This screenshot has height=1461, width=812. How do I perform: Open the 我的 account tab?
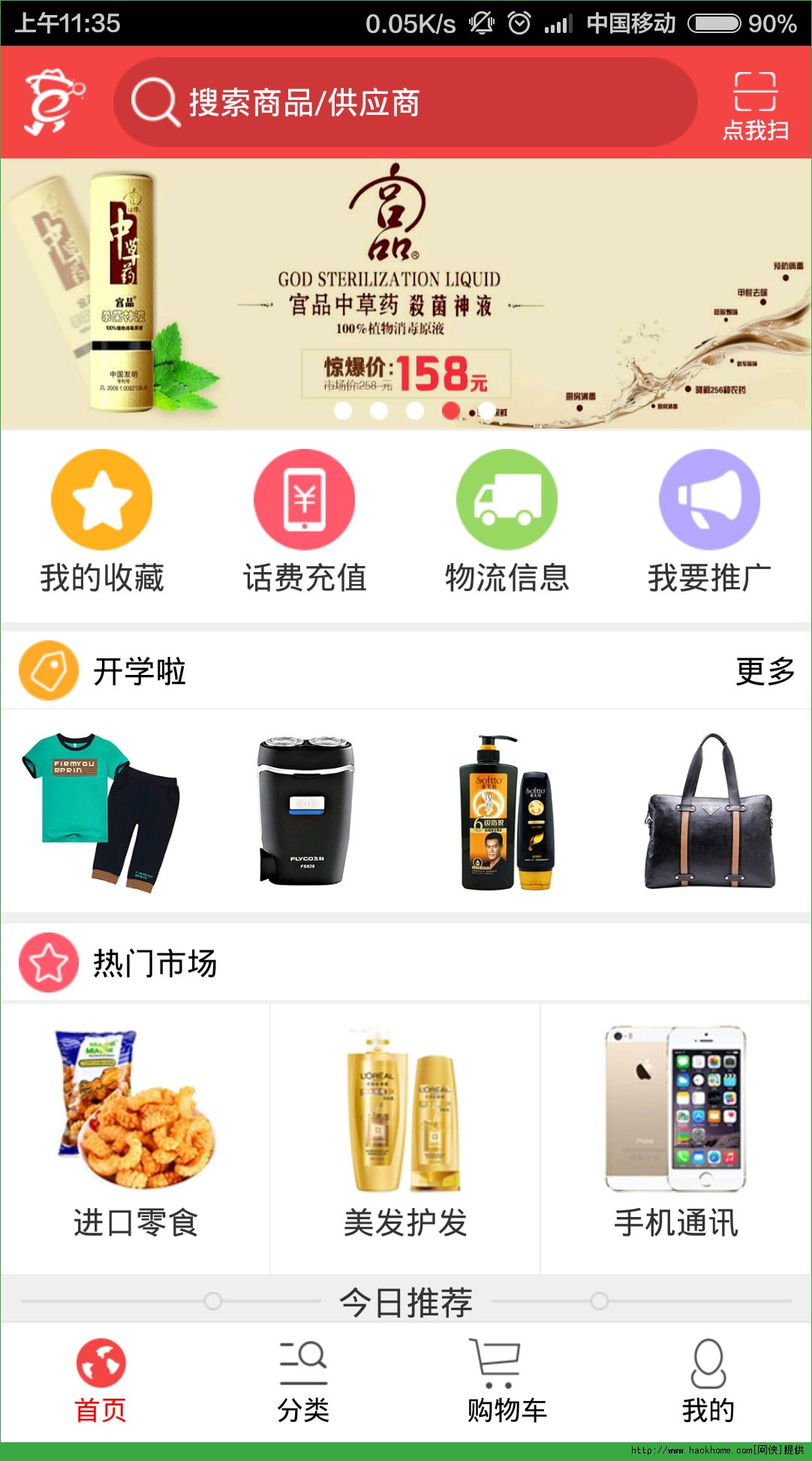pos(708,1381)
